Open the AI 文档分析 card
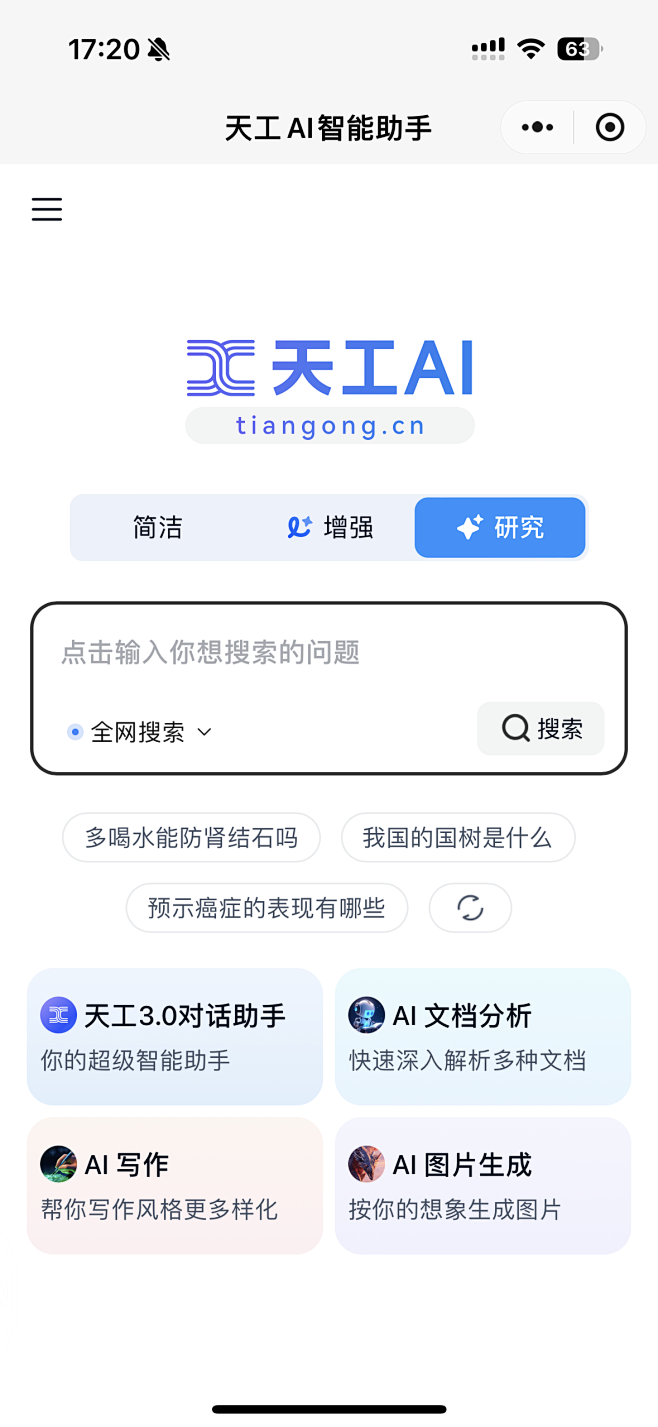 pos(483,1036)
